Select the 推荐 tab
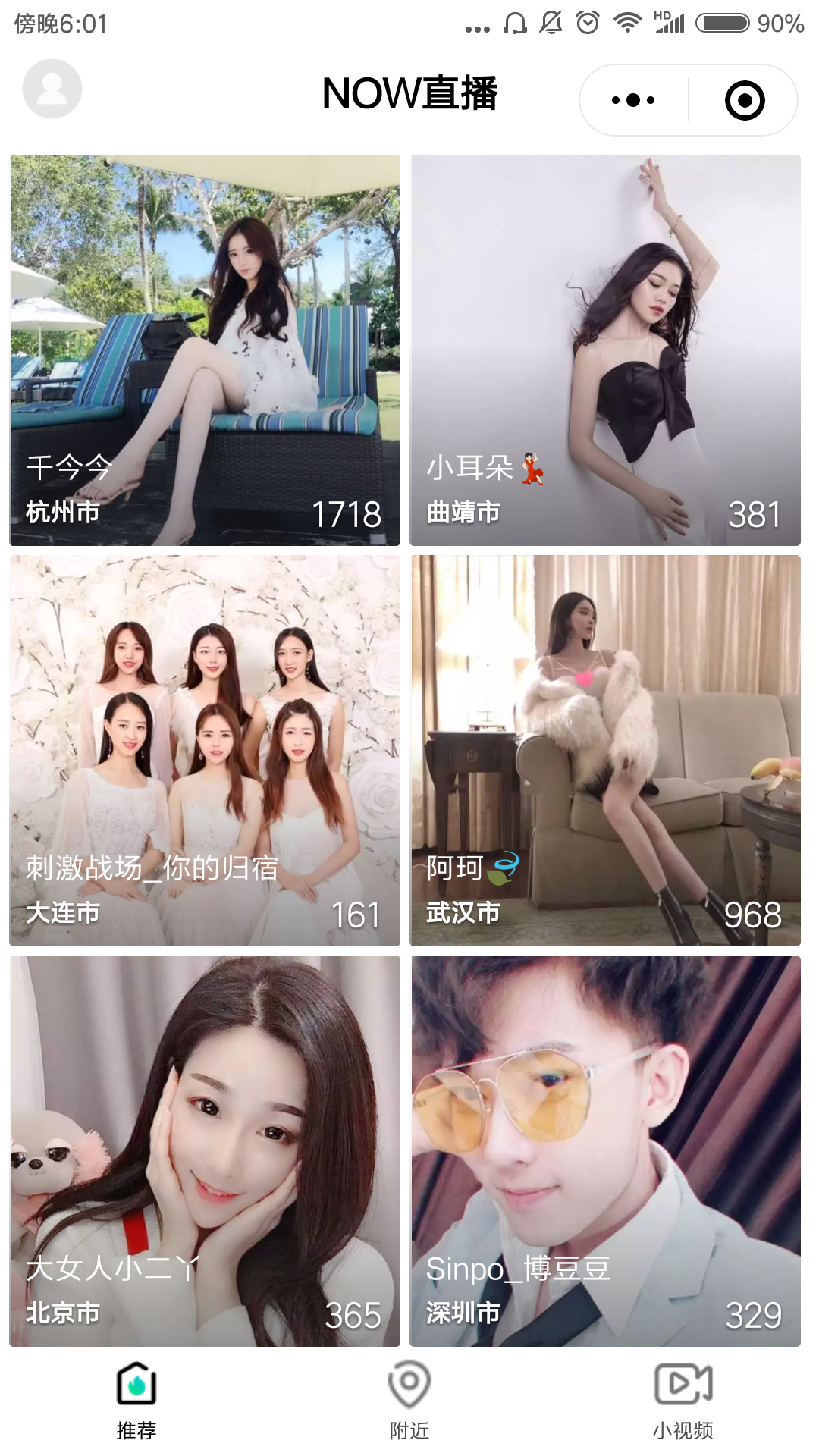The width and height of the screenshot is (819, 1456). (136, 1401)
